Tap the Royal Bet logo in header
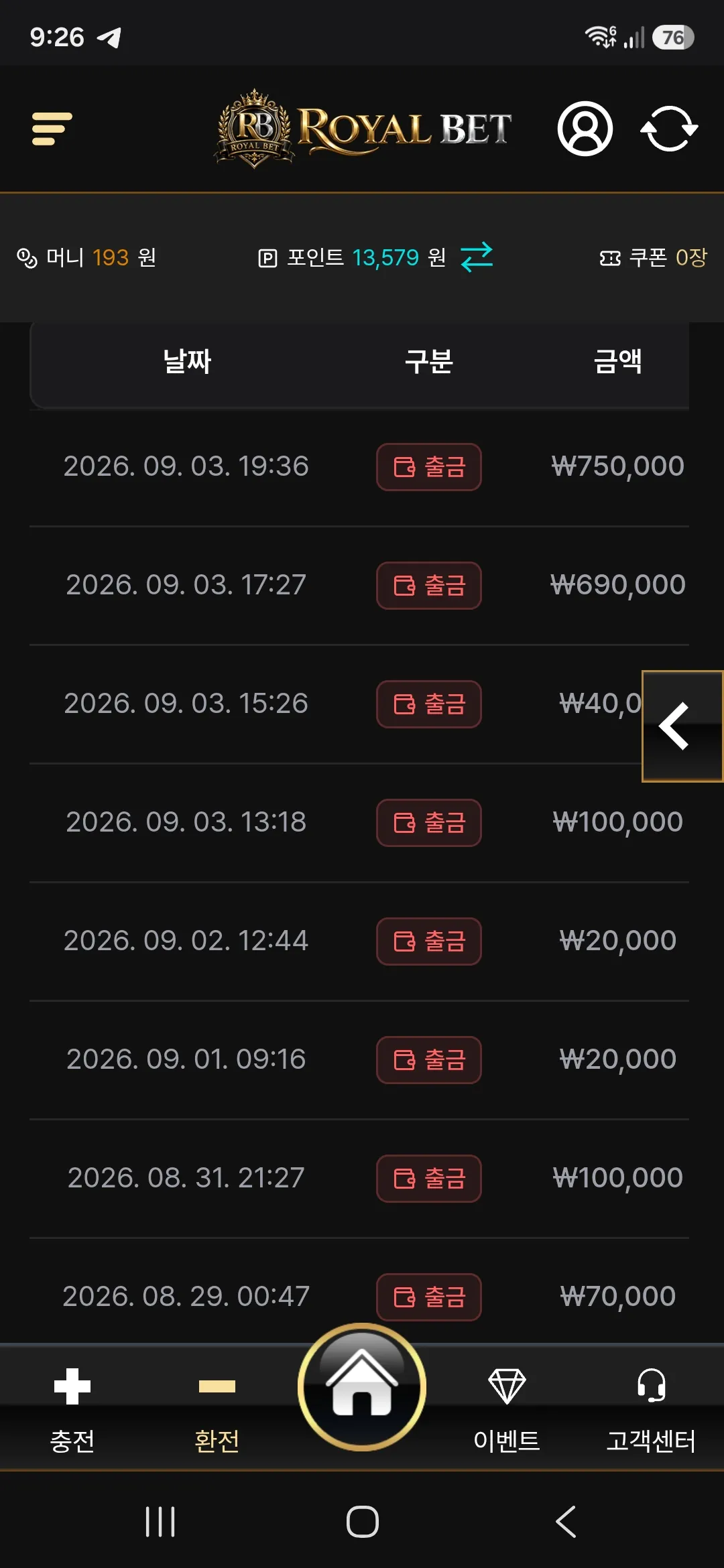Screen dimensions: 724x1568 (x=363, y=129)
